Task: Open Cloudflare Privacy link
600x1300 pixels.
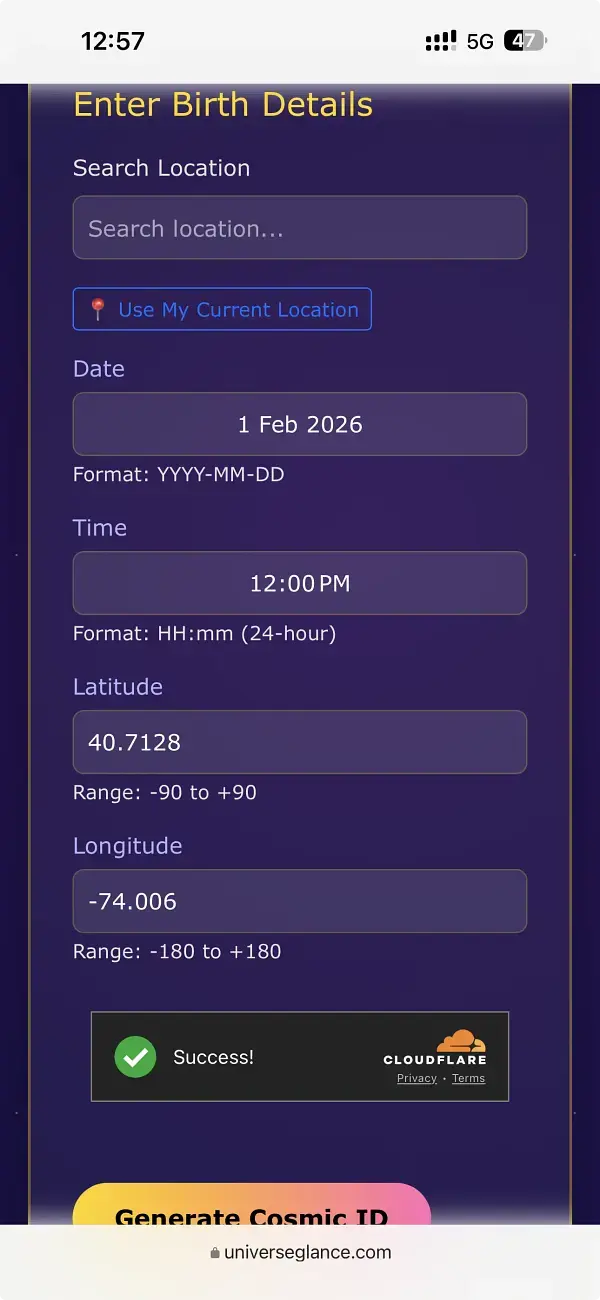Action: [x=416, y=1078]
